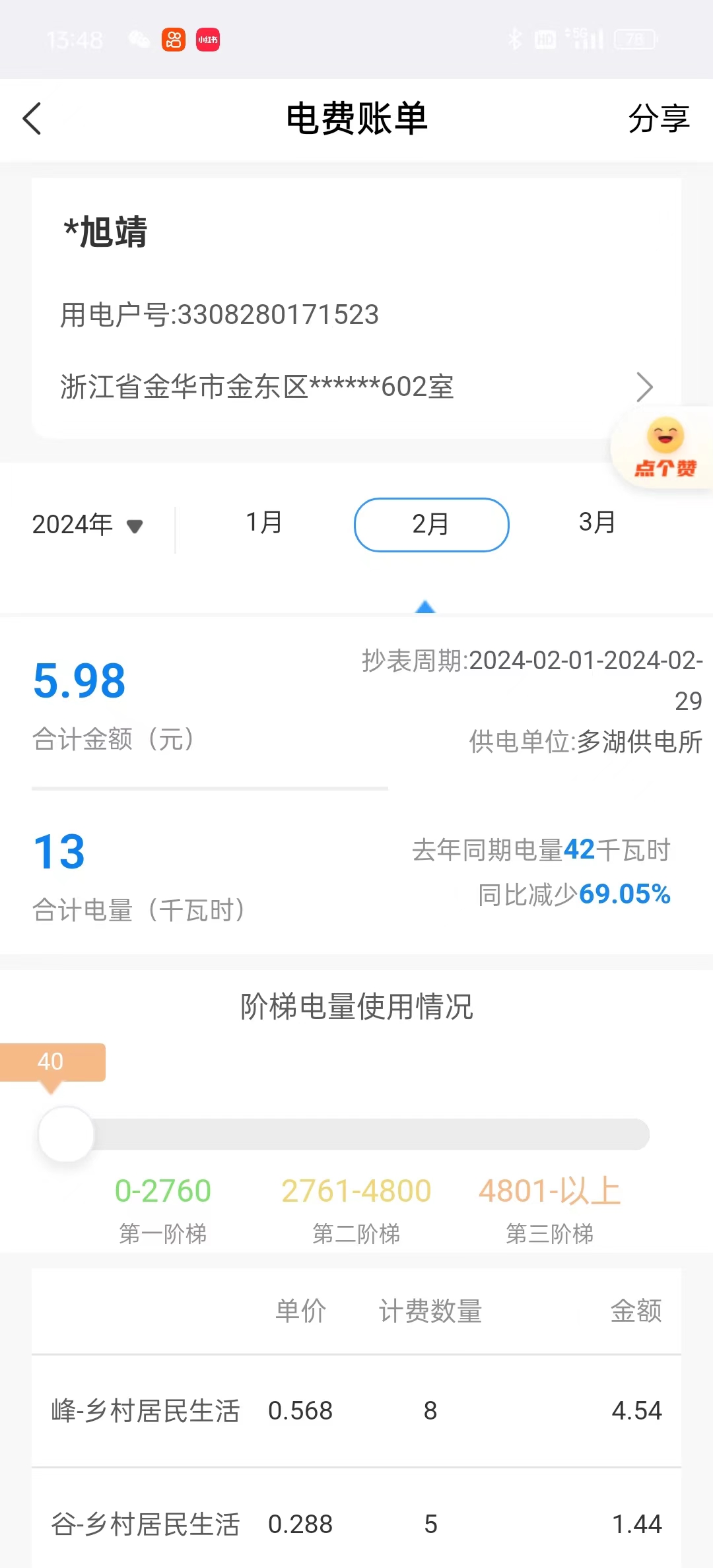Open the 2024年 year dropdown
Image resolution: width=713 pixels, height=1568 pixels.
(x=88, y=525)
